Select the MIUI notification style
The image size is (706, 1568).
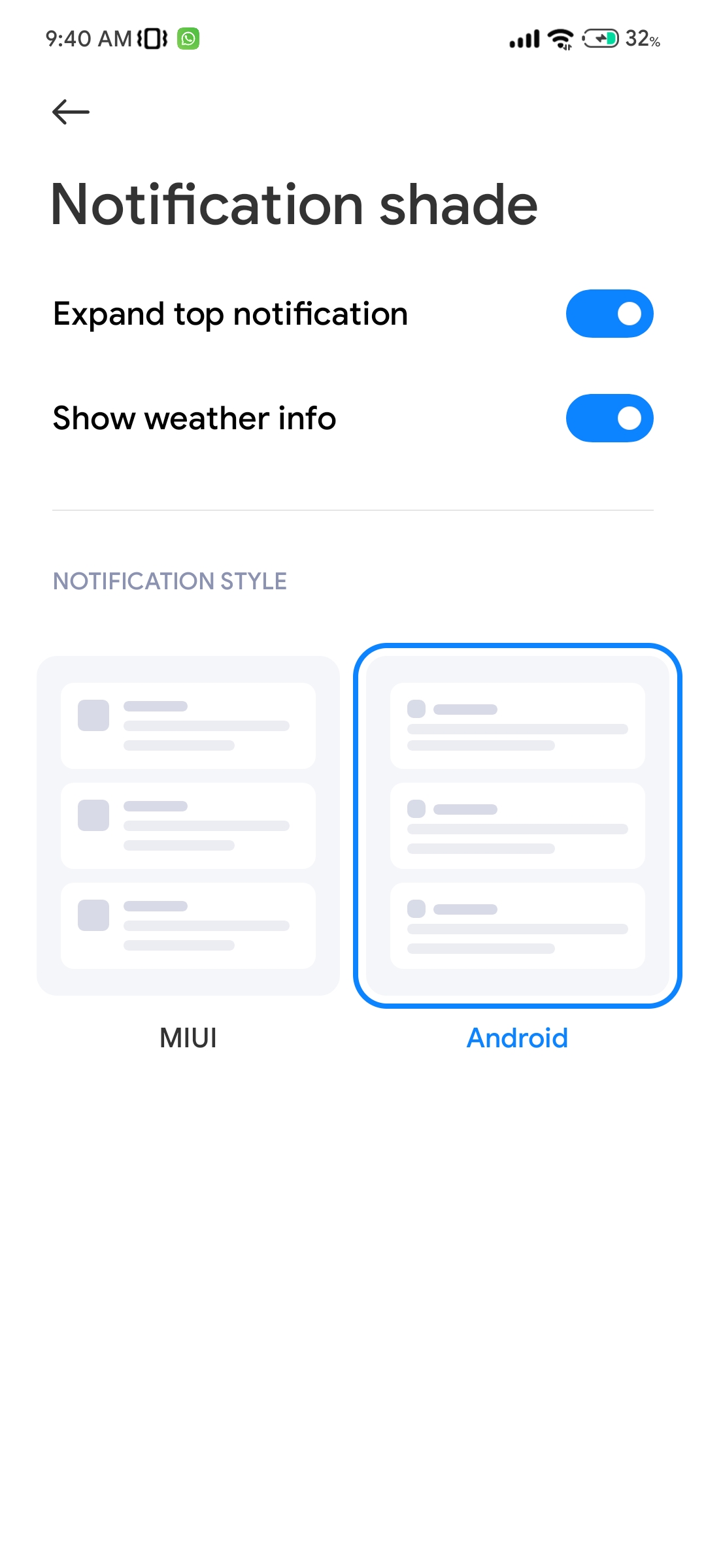click(x=188, y=826)
